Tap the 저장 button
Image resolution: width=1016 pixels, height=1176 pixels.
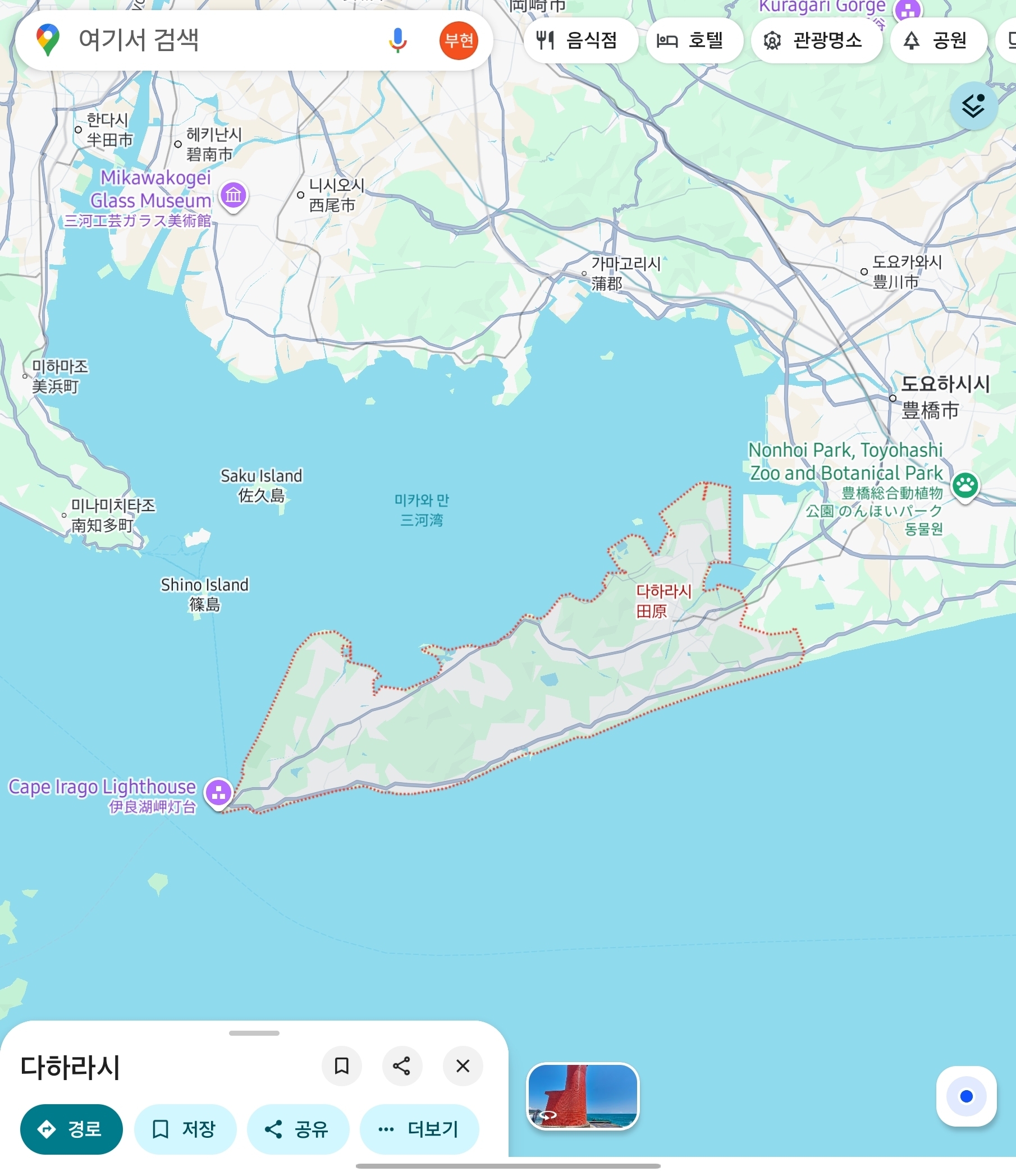pyautogui.click(x=185, y=1129)
